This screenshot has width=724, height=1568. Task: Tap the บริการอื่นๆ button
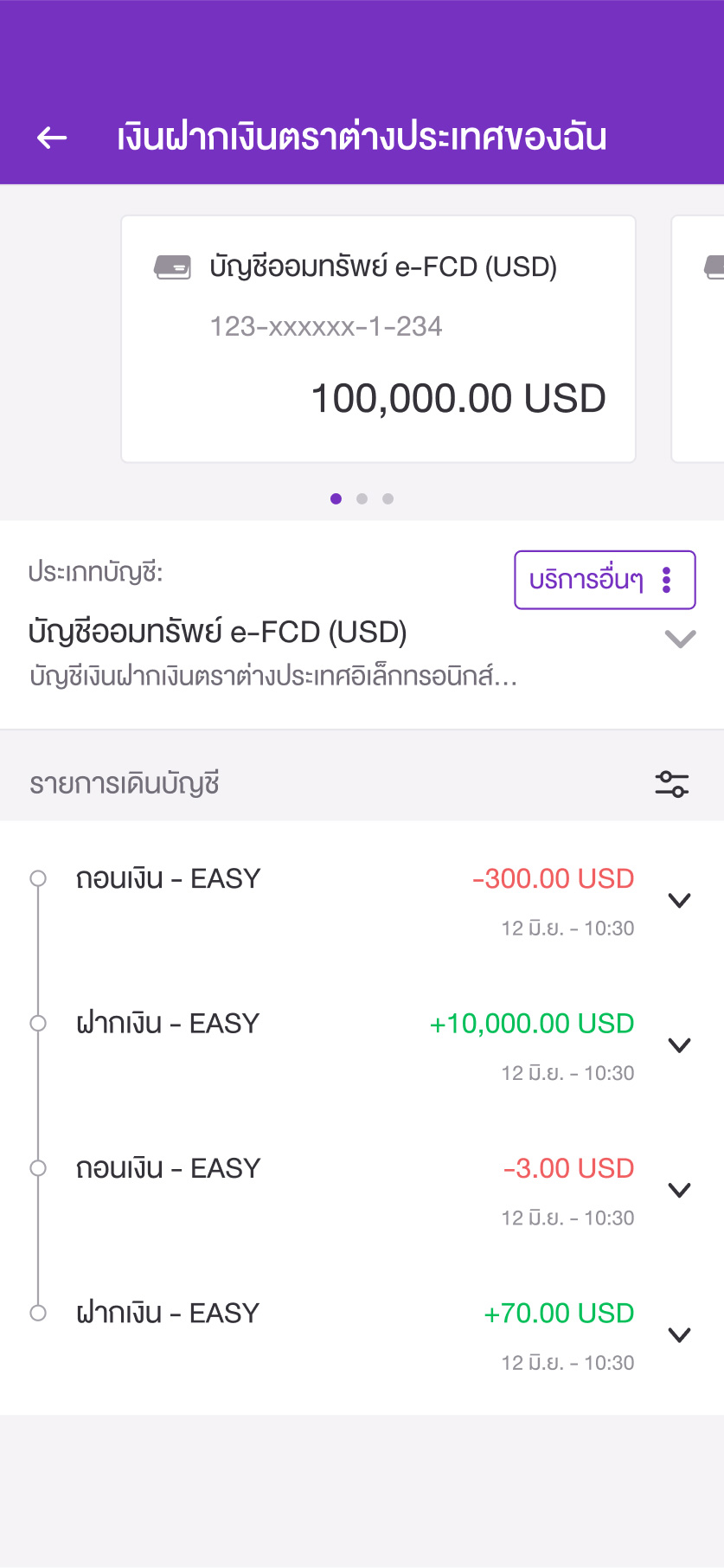[605, 580]
